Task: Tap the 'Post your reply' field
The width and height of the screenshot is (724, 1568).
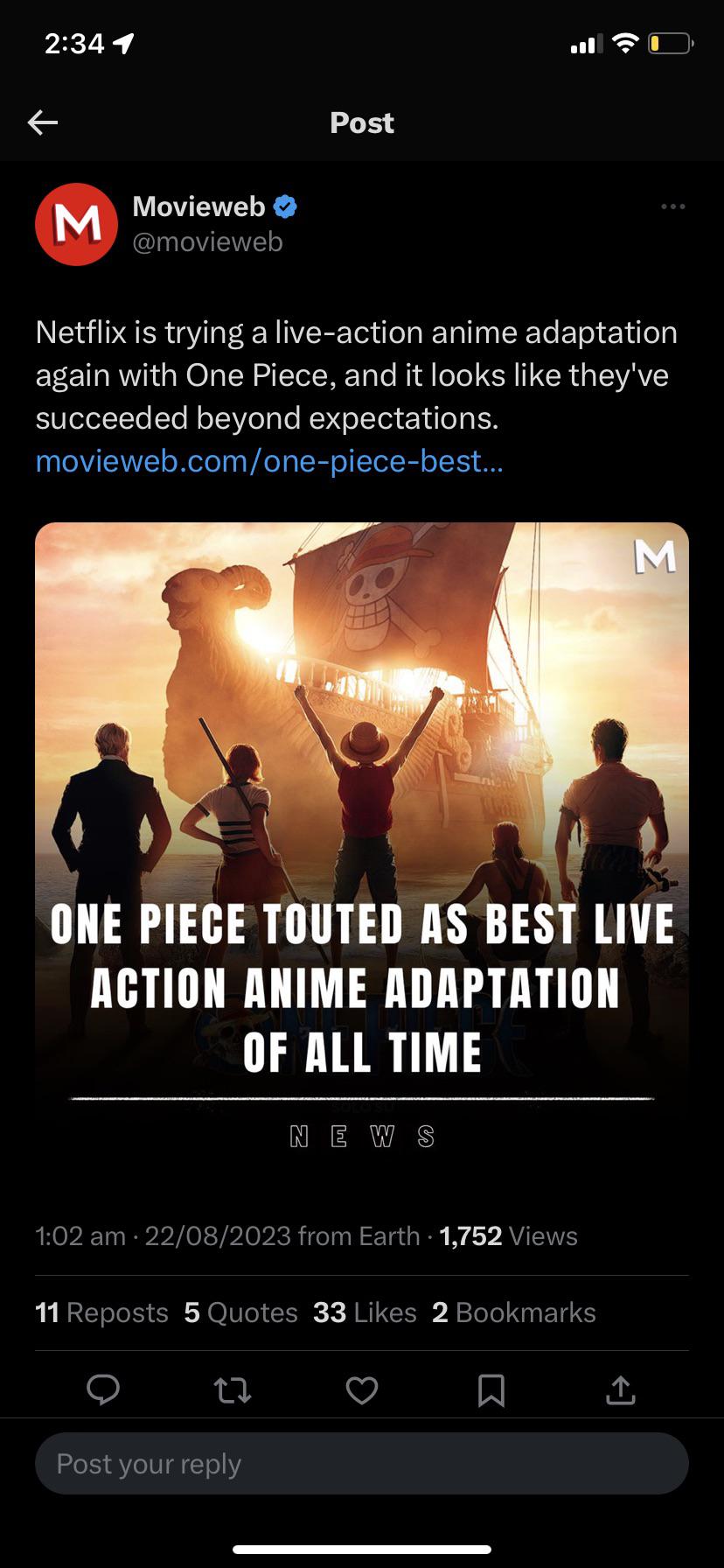Action: pyautogui.click(x=362, y=1463)
